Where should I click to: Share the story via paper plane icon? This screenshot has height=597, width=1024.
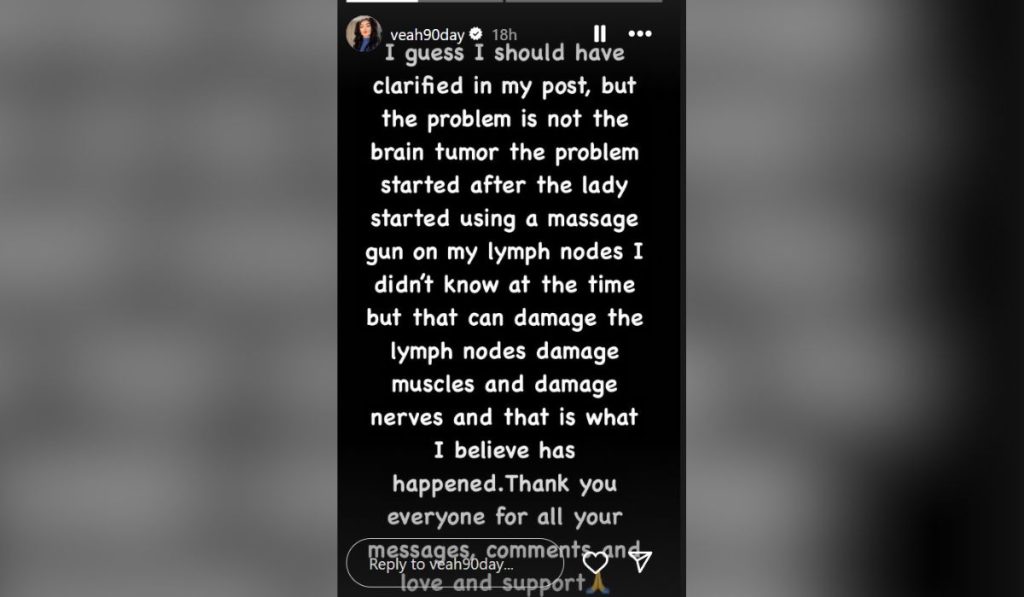pos(641,561)
